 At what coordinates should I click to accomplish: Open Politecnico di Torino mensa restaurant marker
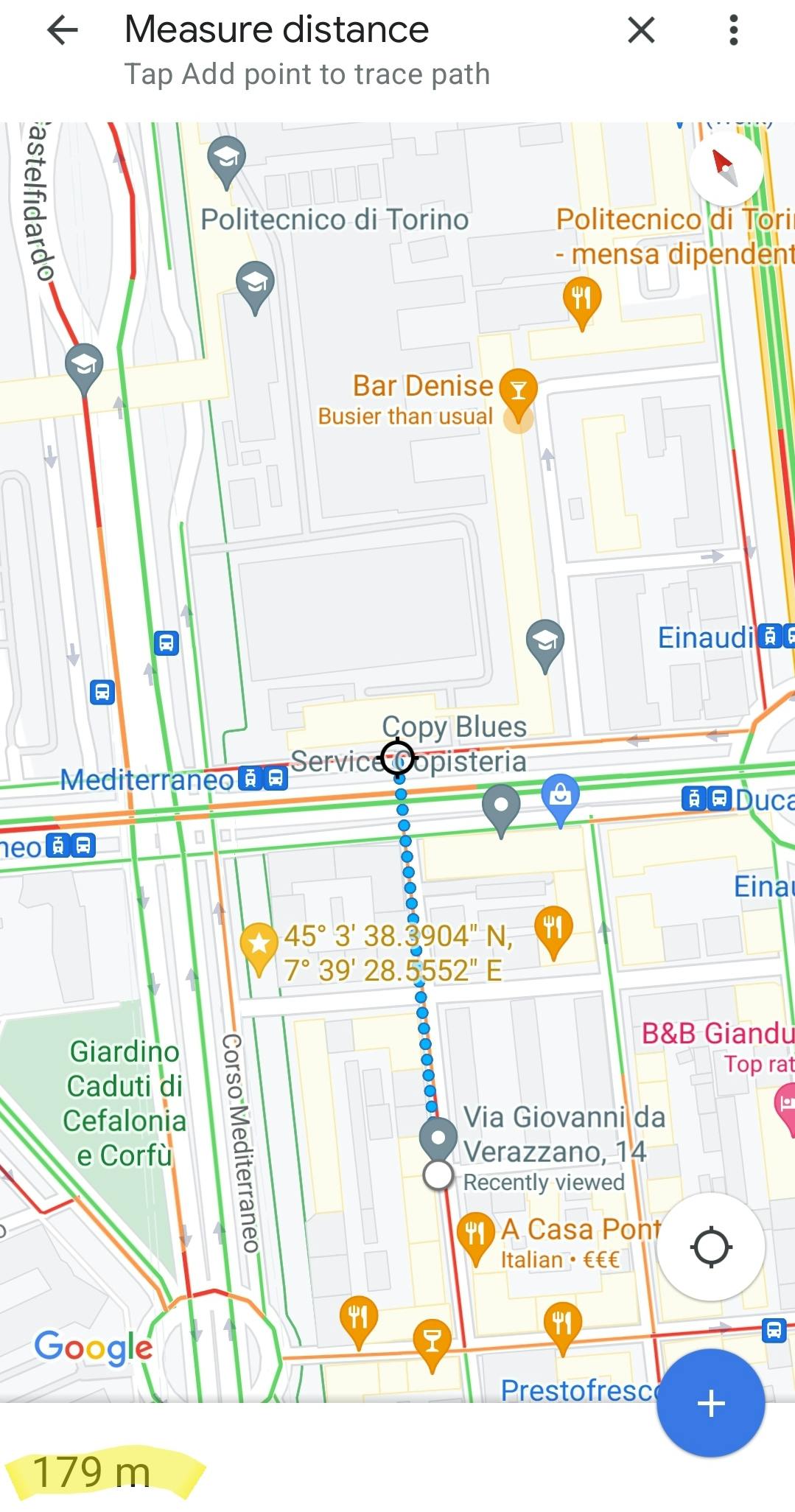581,300
